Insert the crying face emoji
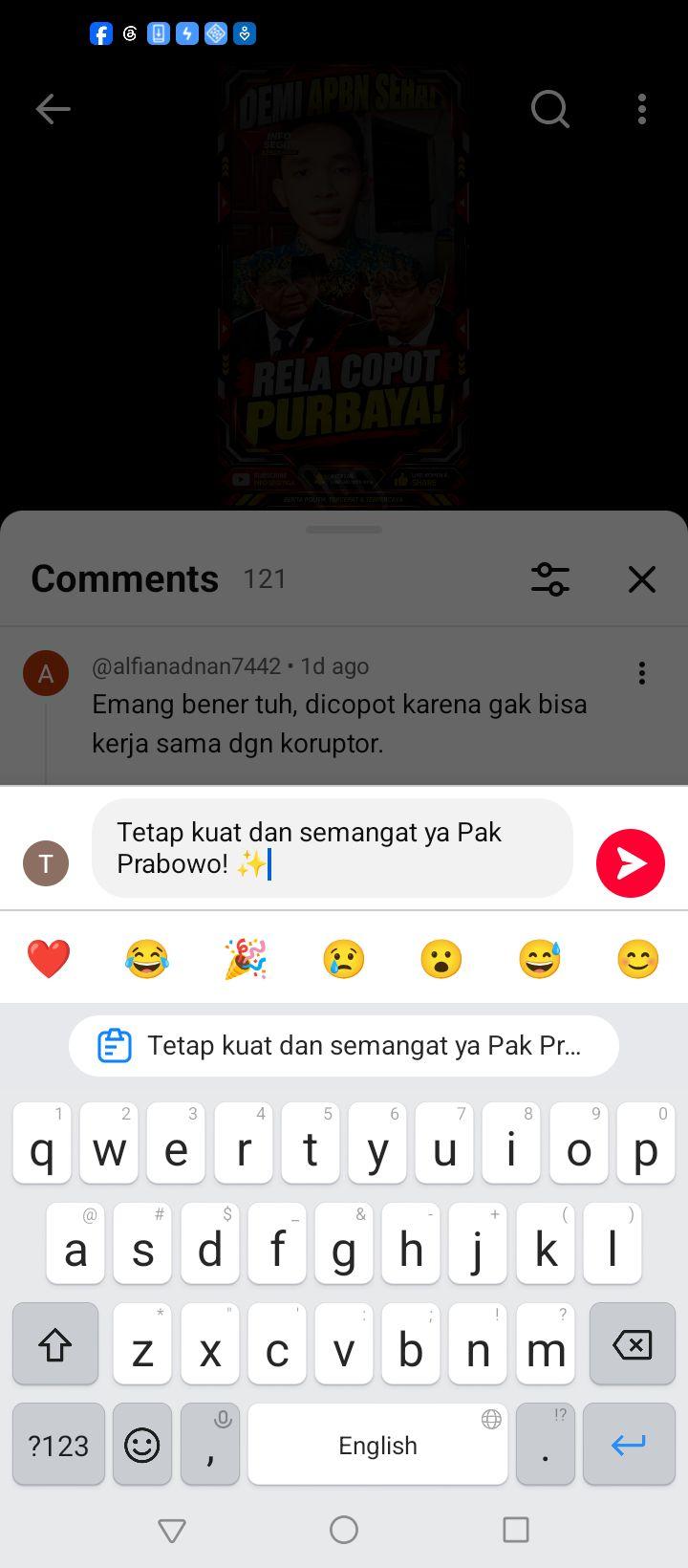Screen dimensions: 688x1568 [344, 959]
